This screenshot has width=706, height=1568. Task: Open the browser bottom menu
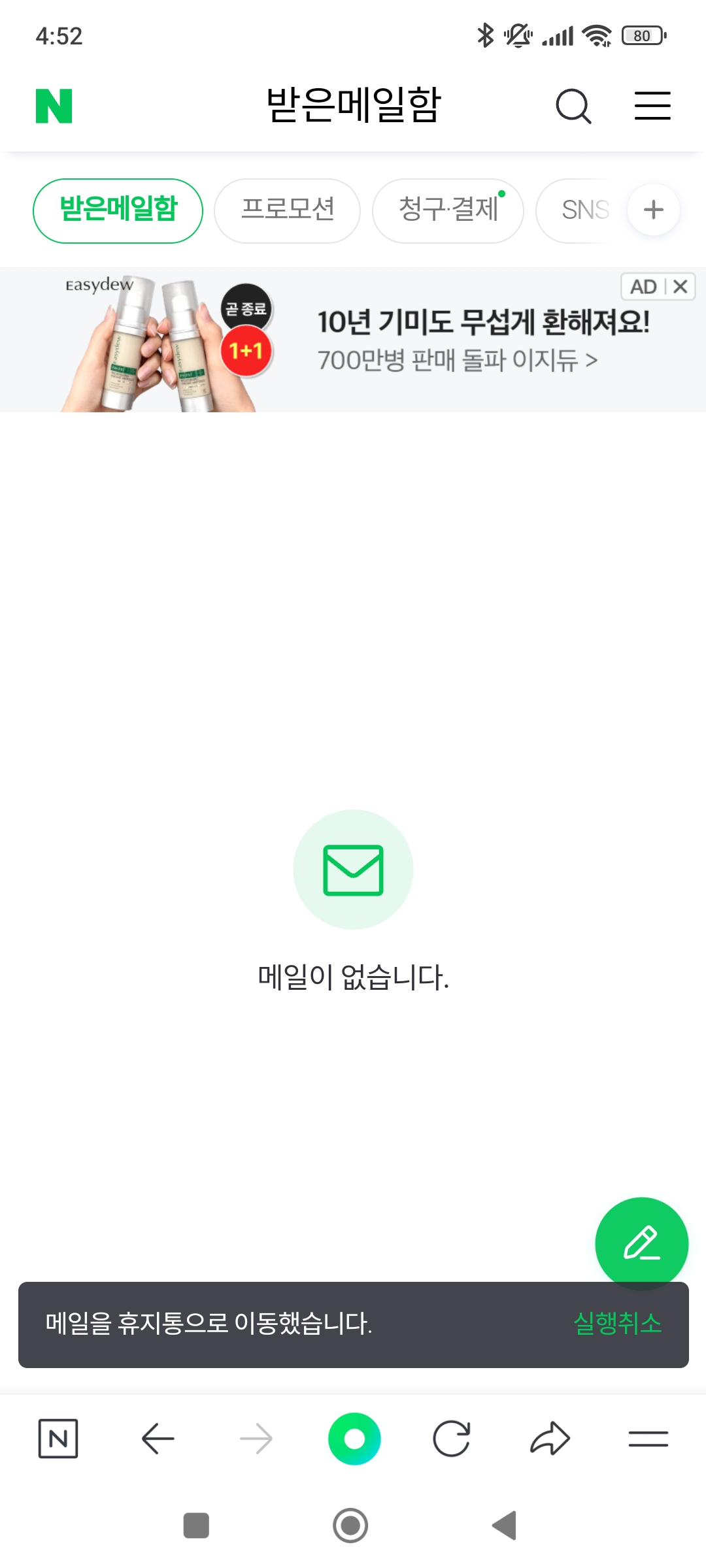pyautogui.click(x=648, y=1439)
